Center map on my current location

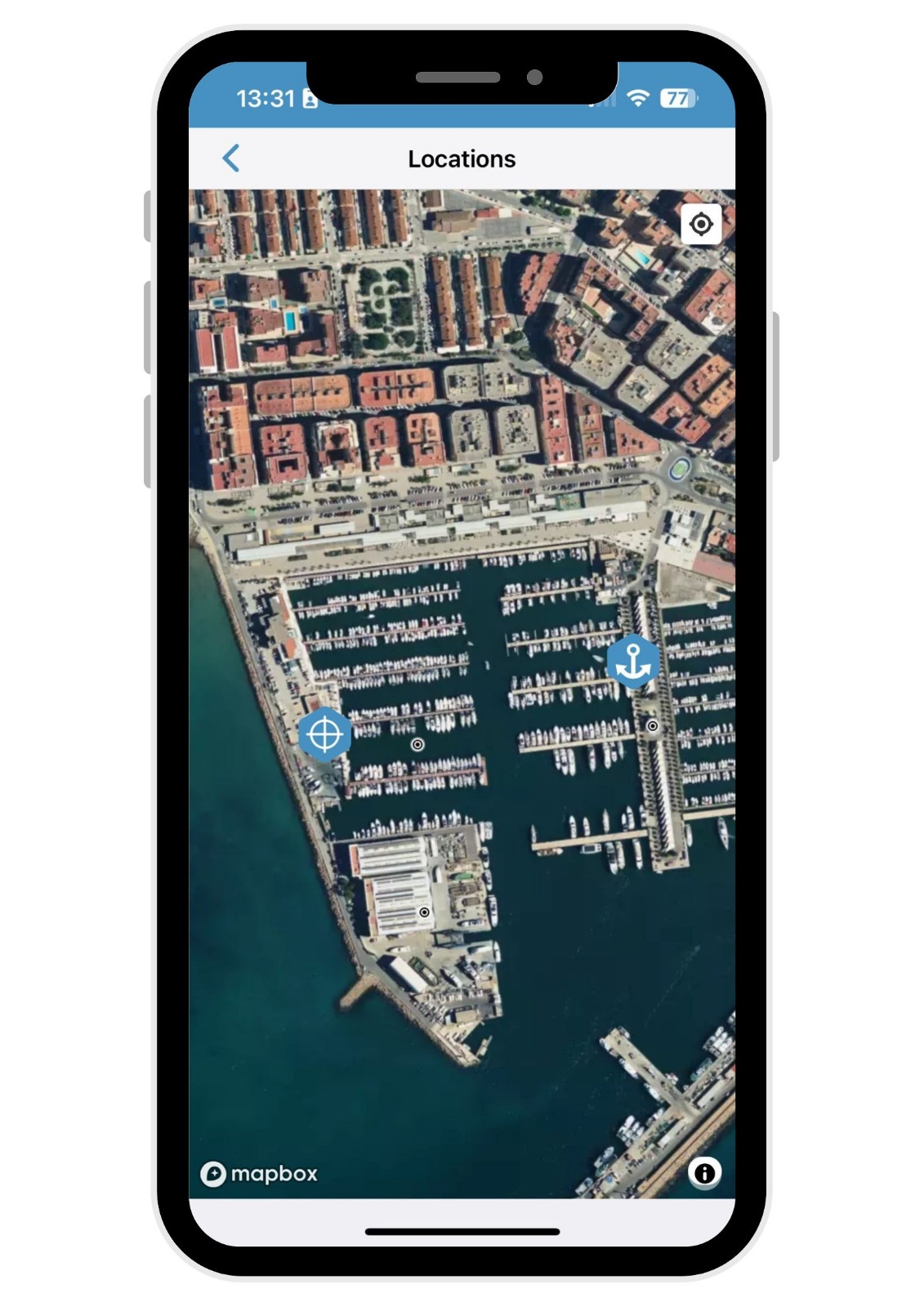click(701, 224)
